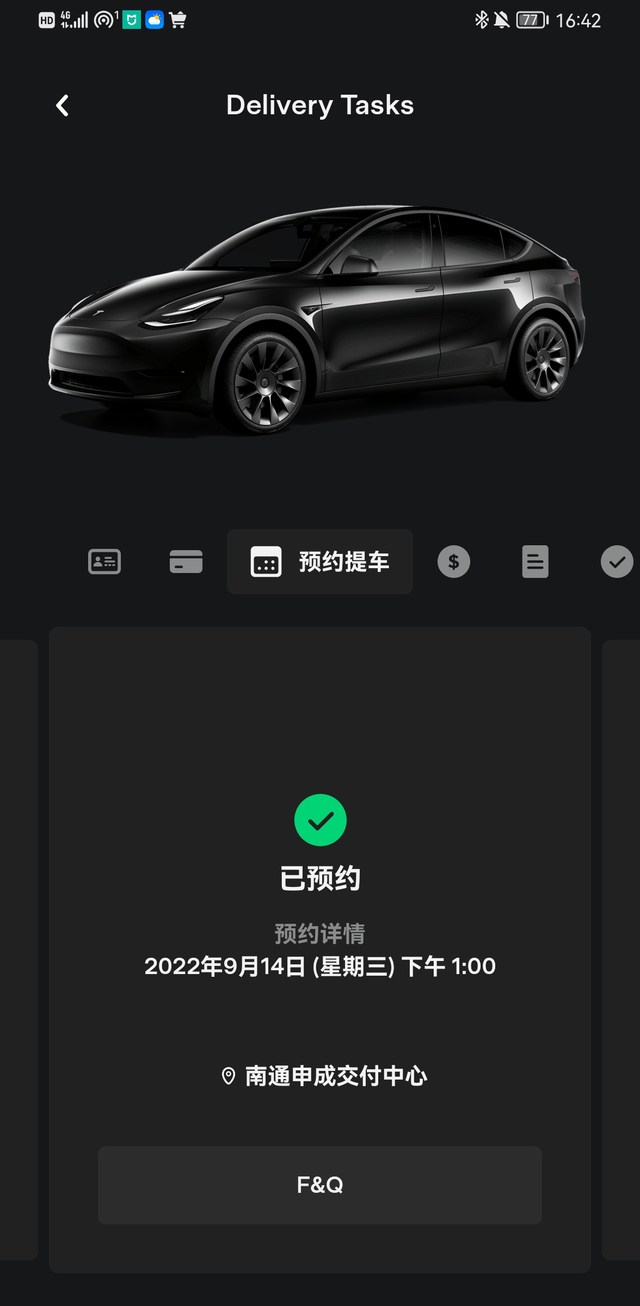This screenshot has width=640, height=1306.
Task: Open the checkmark confirmation step
Action: pos(616,562)
